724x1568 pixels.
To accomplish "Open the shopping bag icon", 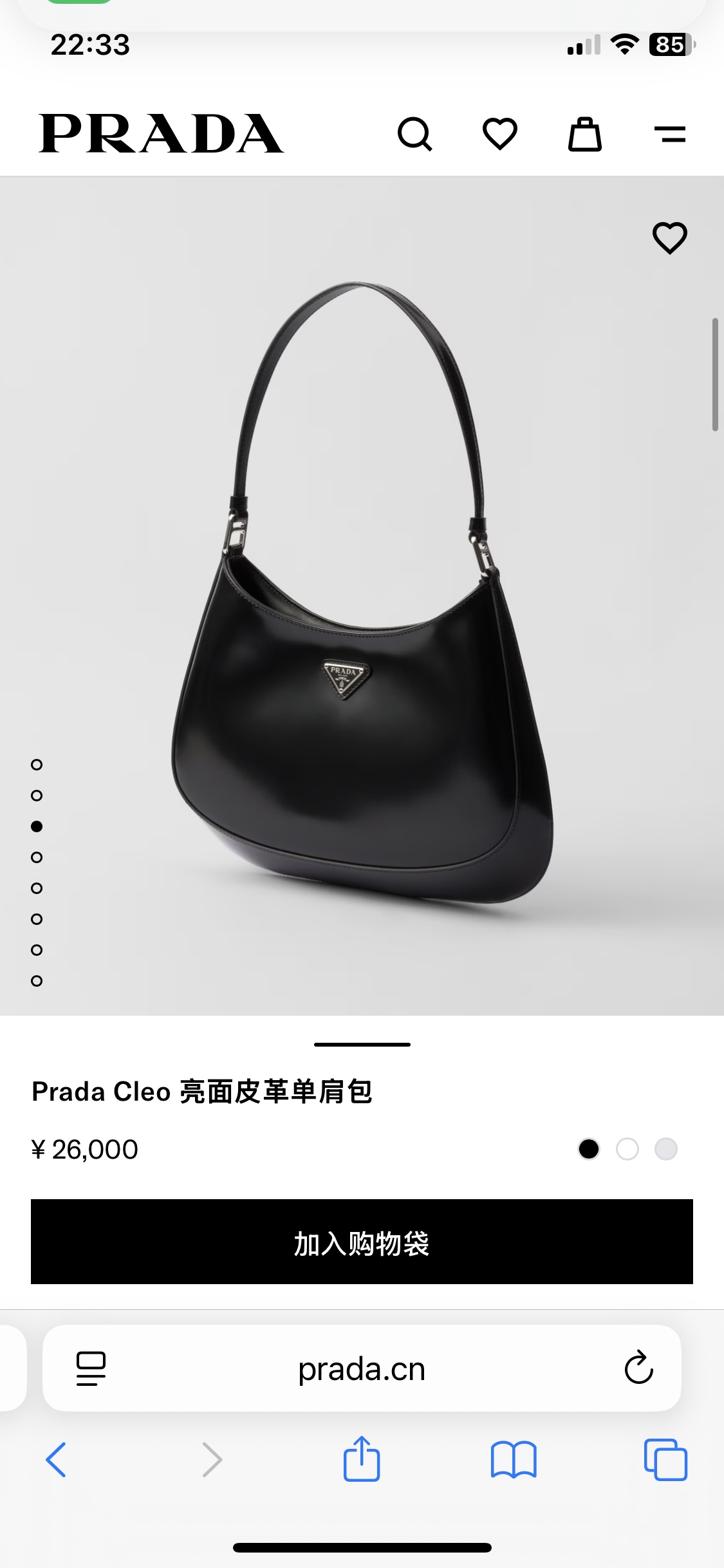I will click(584, 134).
